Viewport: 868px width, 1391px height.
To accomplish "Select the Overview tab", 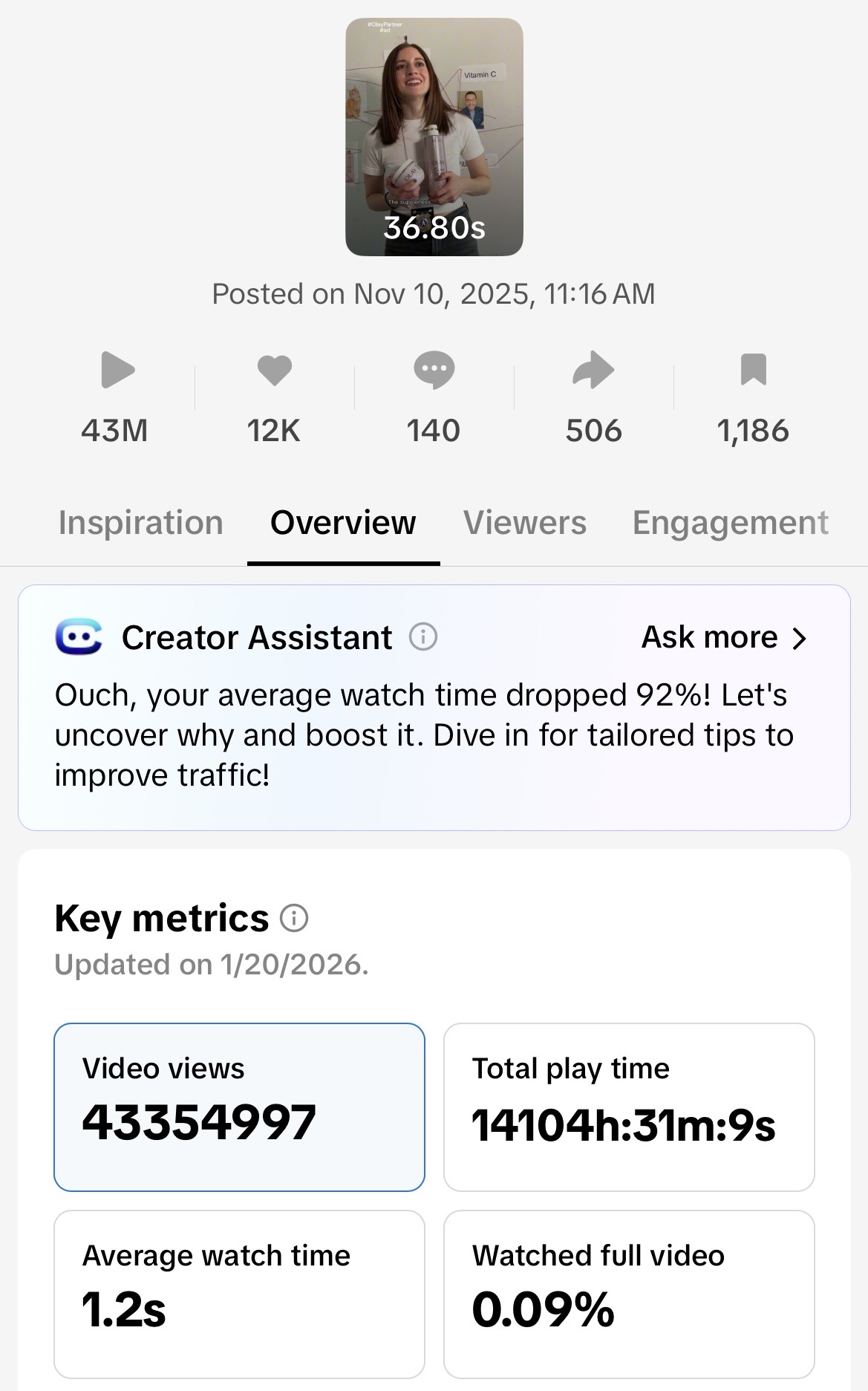I will (343, 523).
